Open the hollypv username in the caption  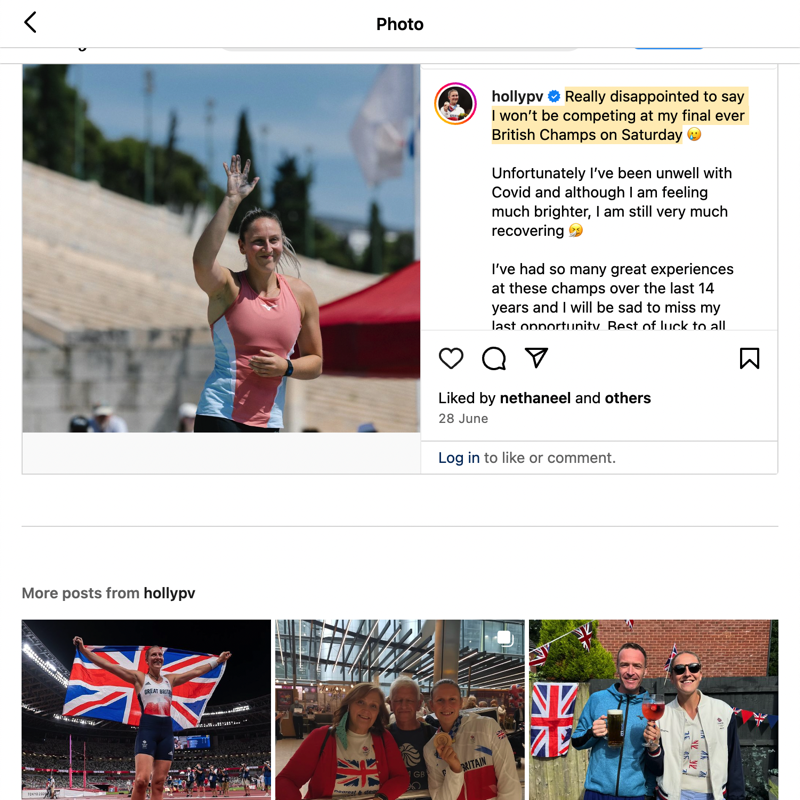click(x=517, y=97)
